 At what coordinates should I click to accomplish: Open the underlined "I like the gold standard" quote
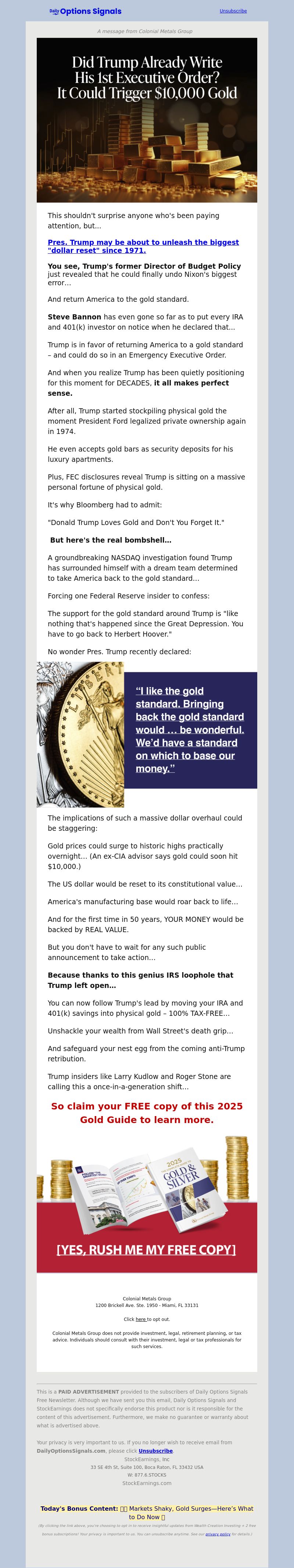point(189,729)
